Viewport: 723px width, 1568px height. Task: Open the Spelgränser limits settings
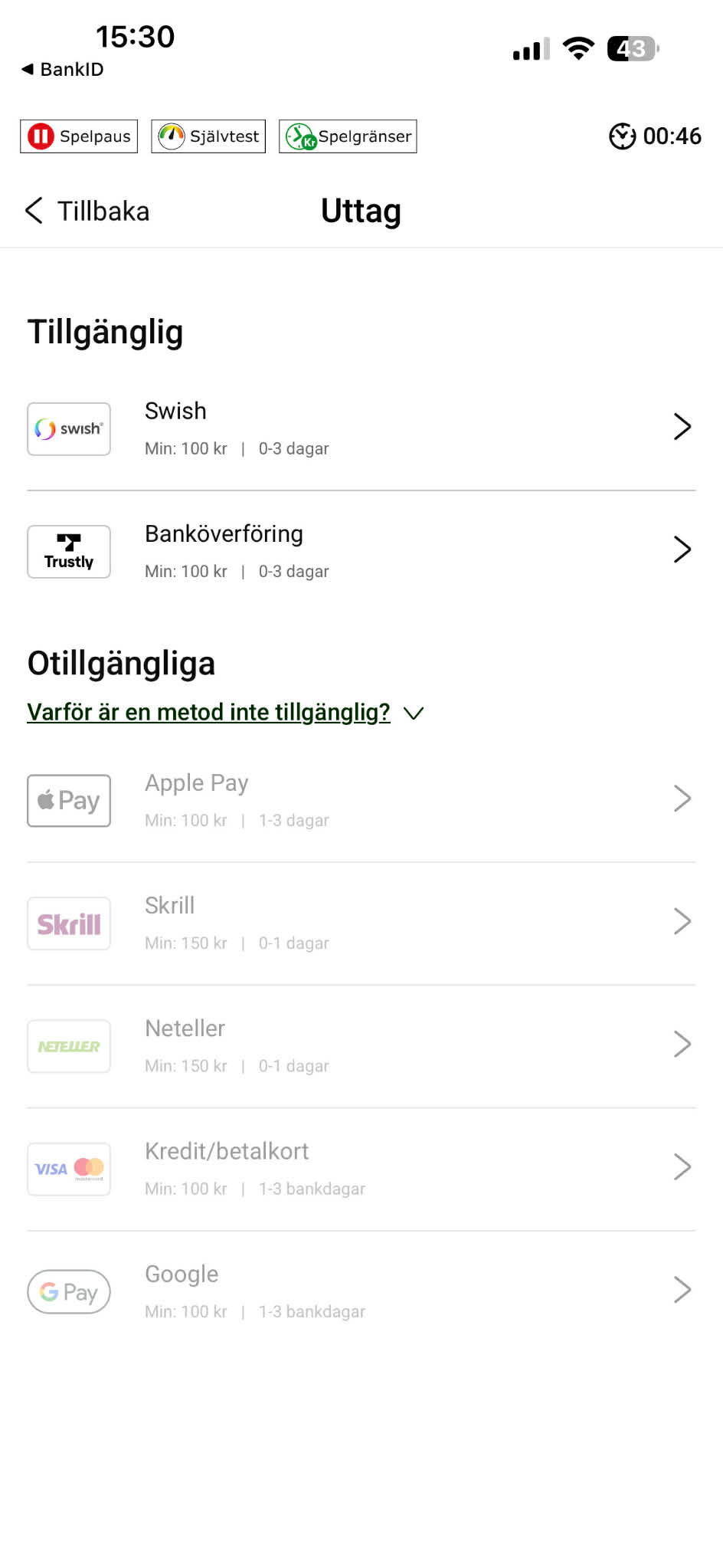tap(348, 136)
